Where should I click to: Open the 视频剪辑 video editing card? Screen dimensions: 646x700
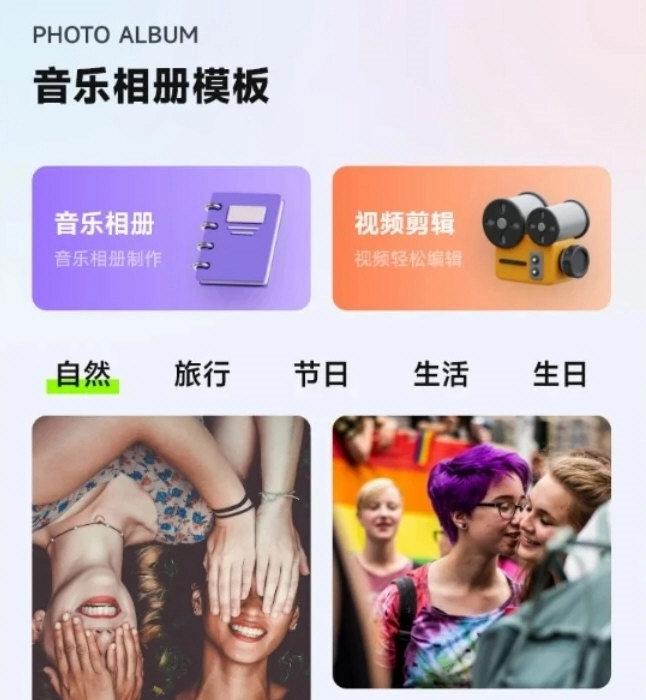[471, 238]
